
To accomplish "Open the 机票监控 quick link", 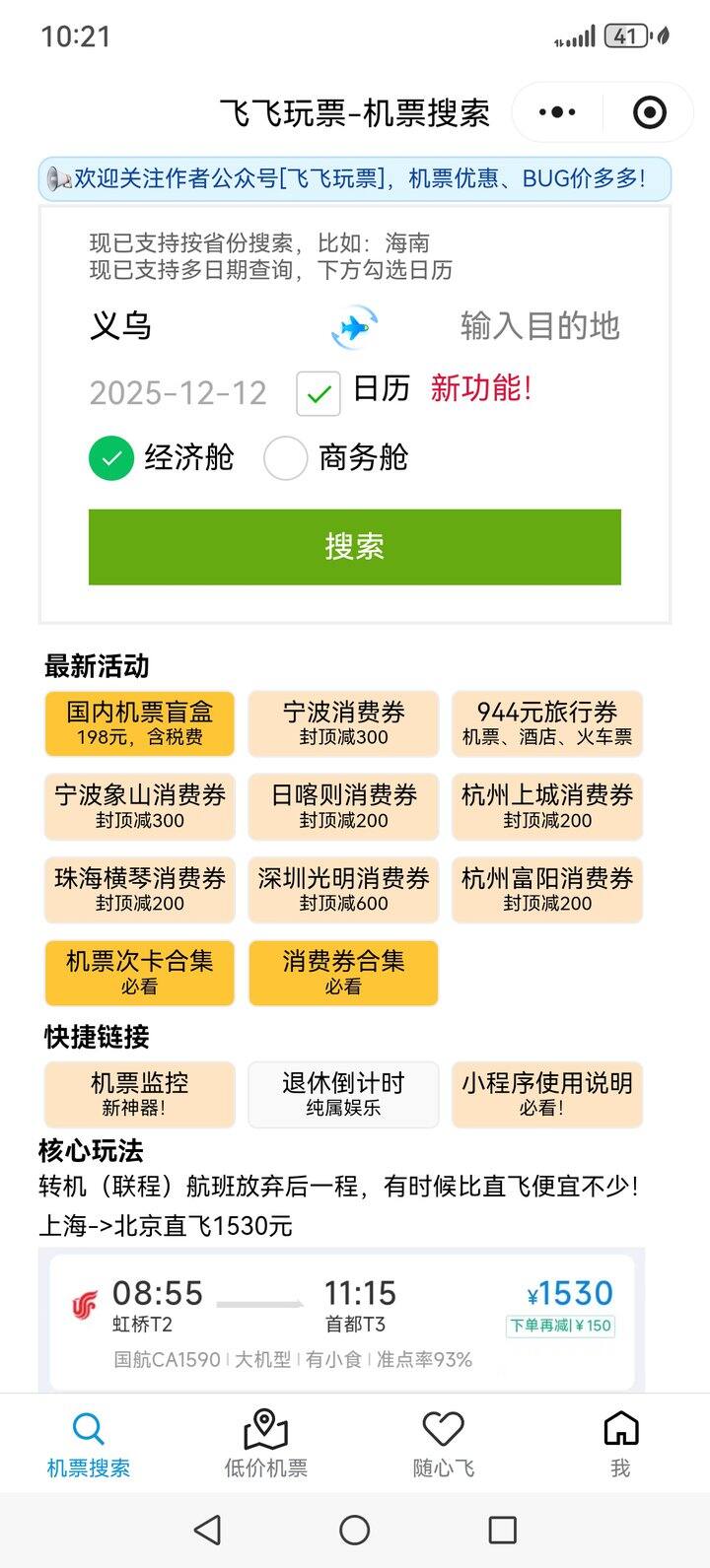I will [x=138, y=1094].
